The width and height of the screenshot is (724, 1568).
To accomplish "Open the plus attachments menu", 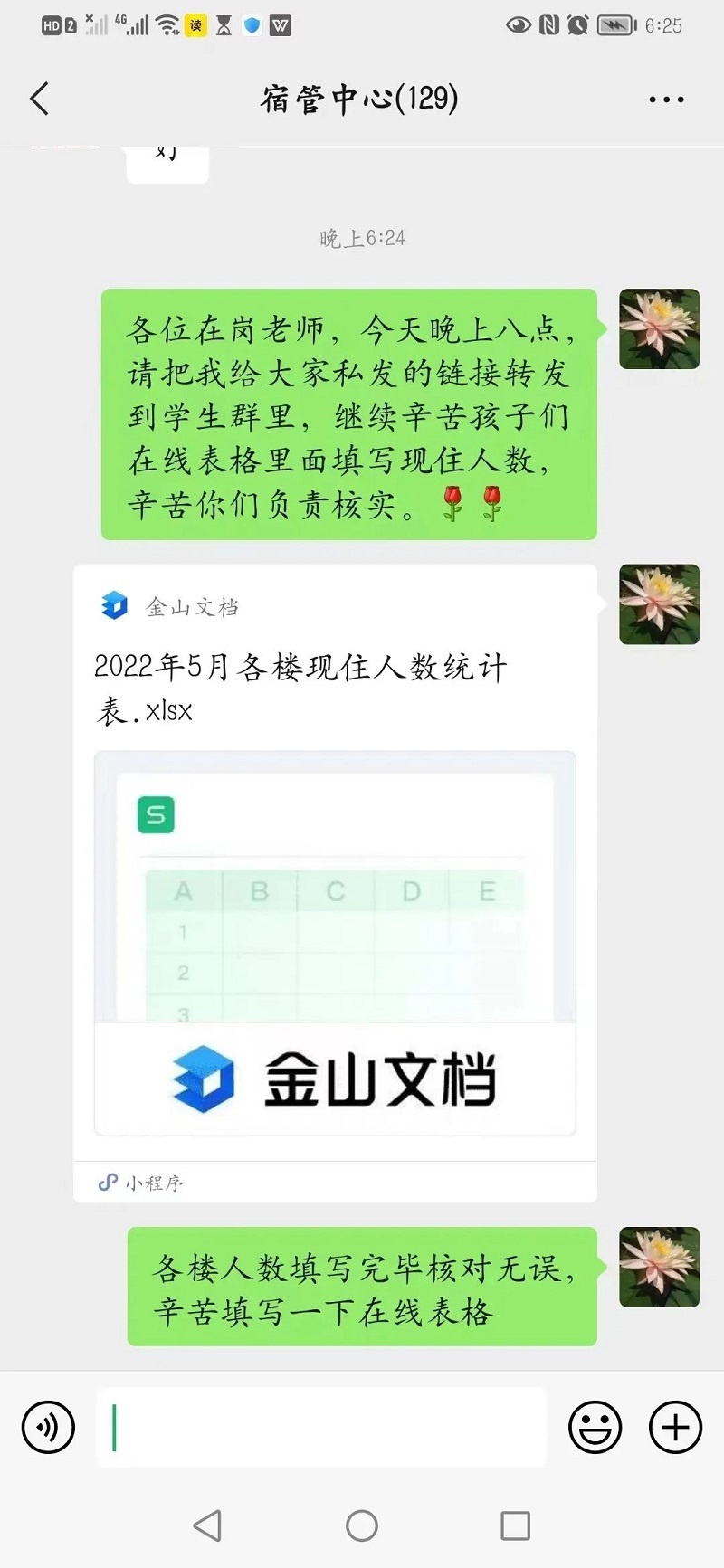I will coord(675,1427).
